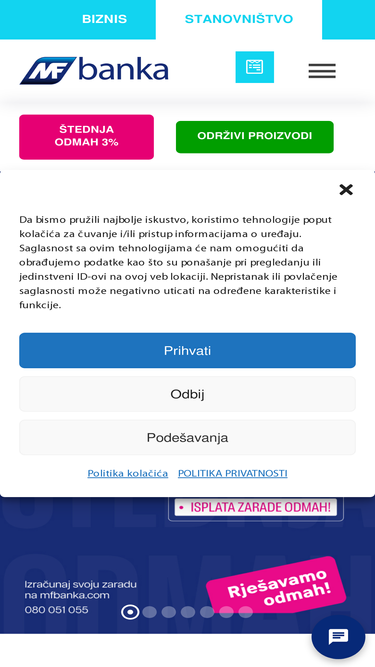The width and height of the screenshot is (375, 667).
Task: Decline cookies with Odbij
Action: point(188,394)
